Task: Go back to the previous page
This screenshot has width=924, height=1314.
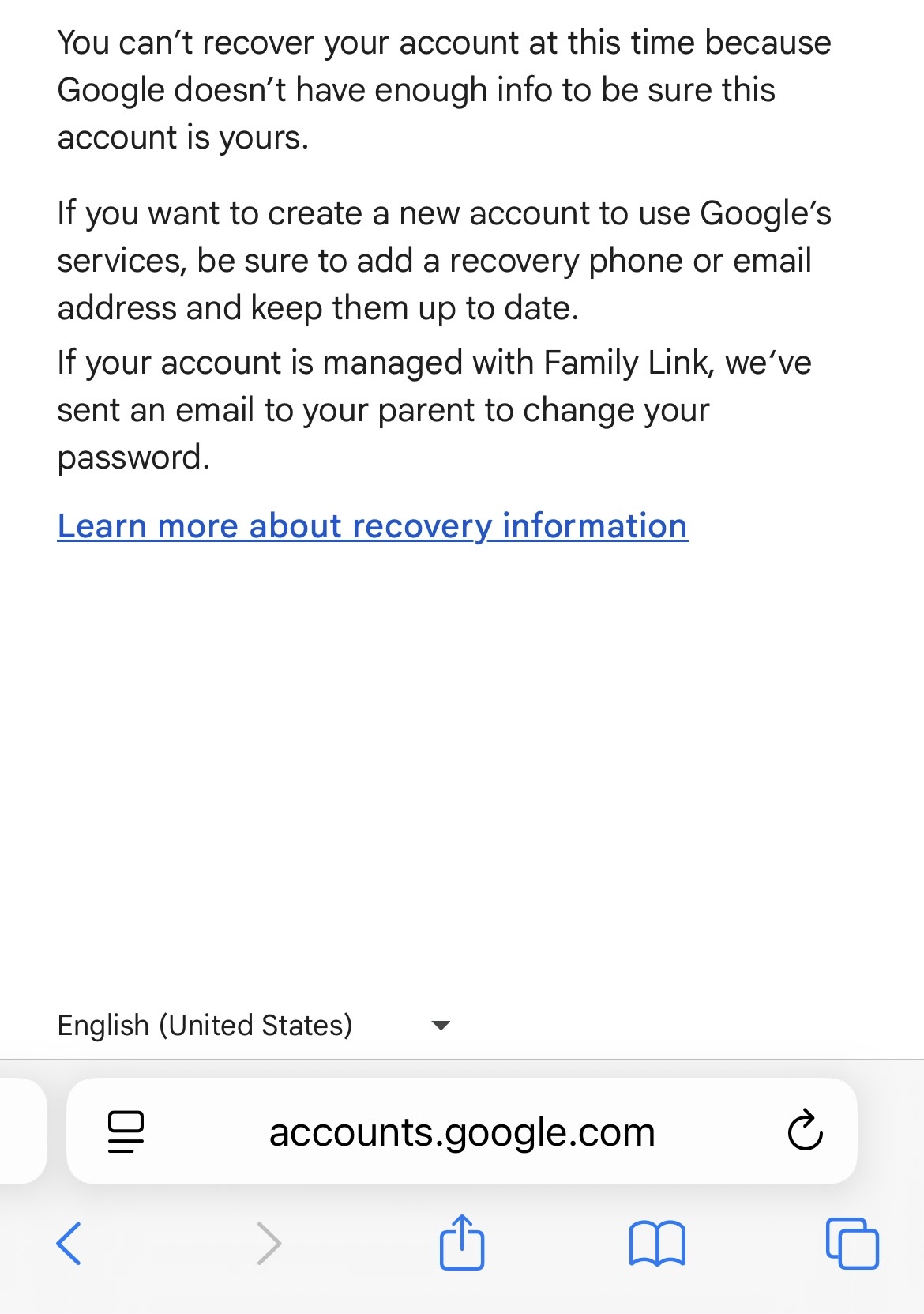Action: pos(69,1244)
